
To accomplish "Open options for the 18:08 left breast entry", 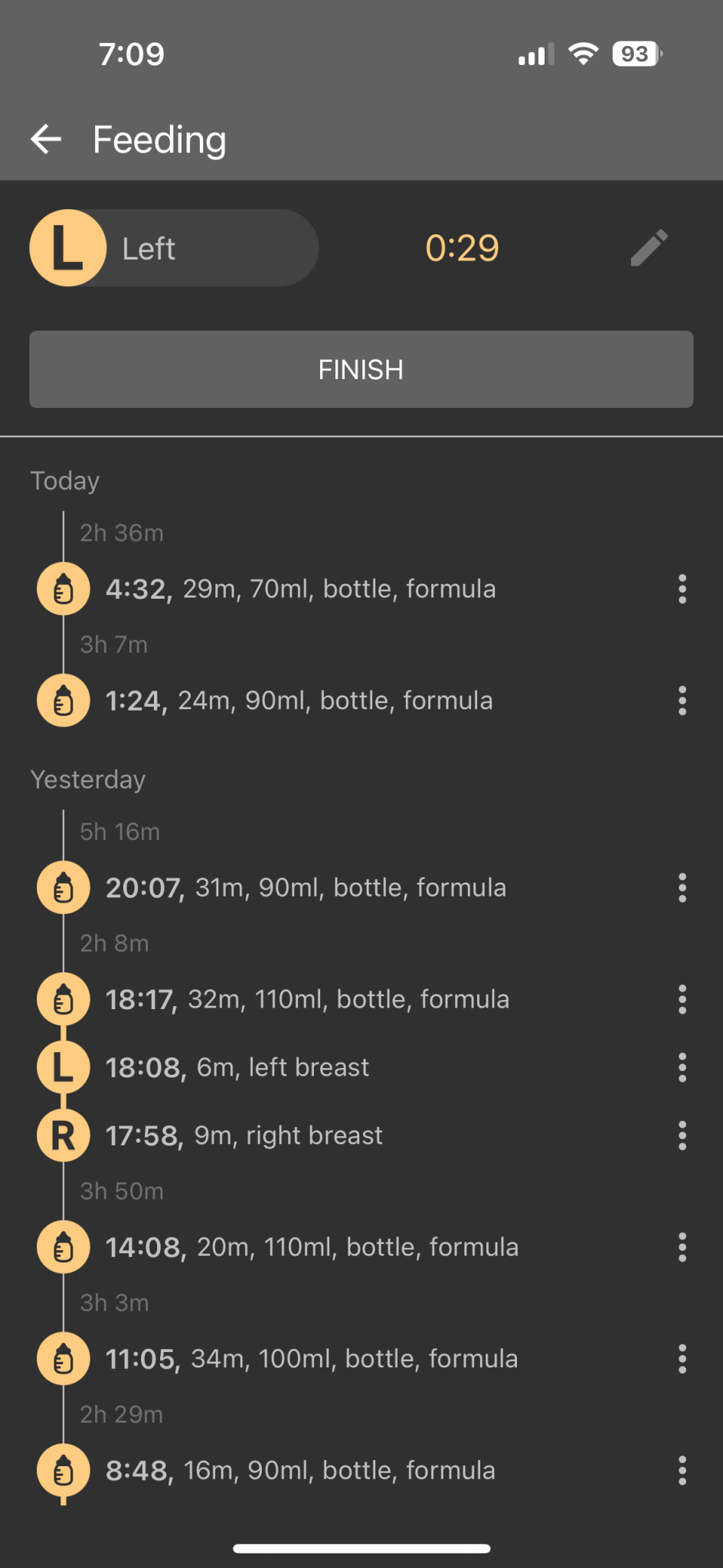I will coord(682,1067).
